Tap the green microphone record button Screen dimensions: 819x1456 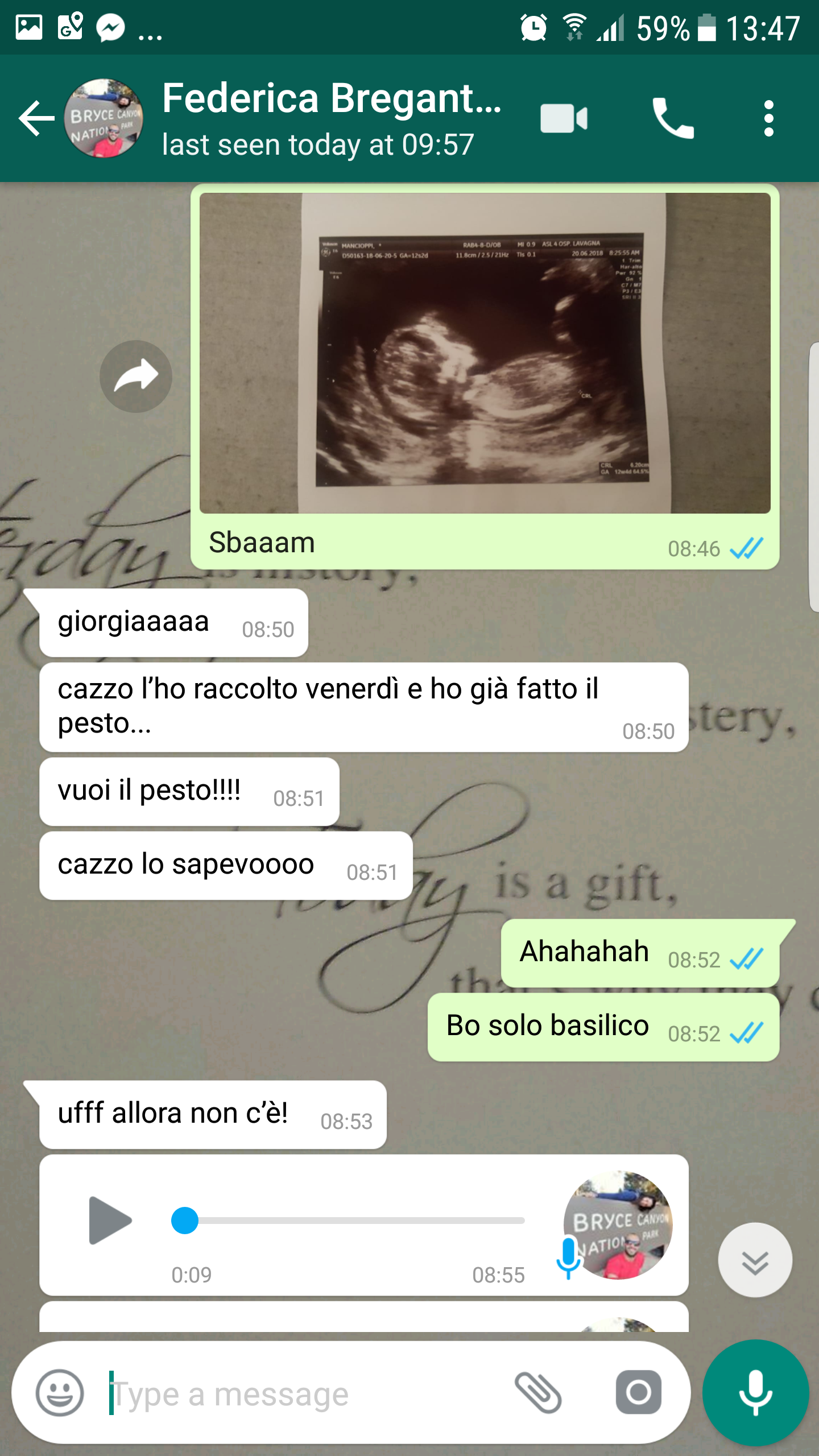755,1393
